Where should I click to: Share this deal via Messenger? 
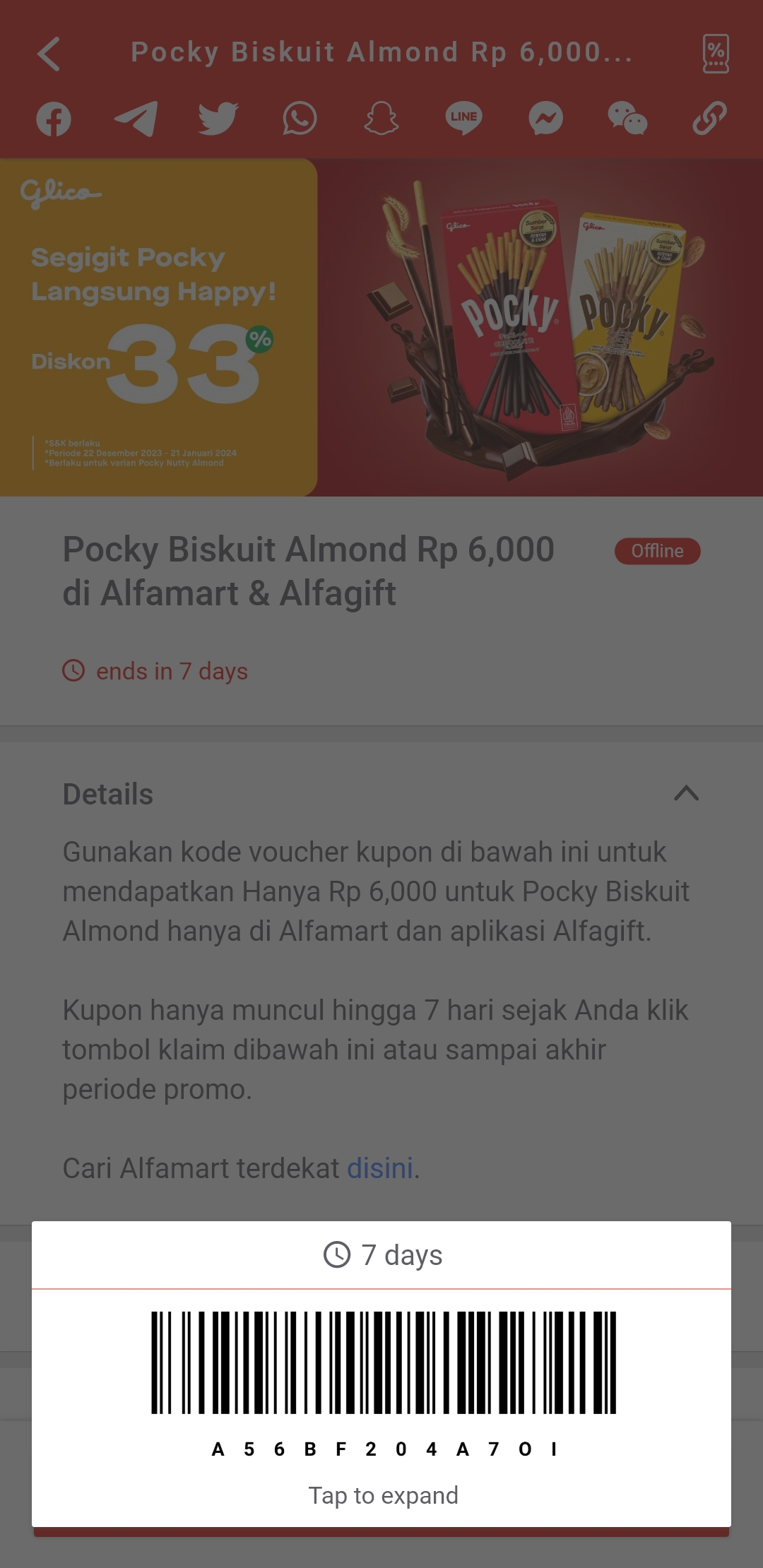click(x=545, y=119)
